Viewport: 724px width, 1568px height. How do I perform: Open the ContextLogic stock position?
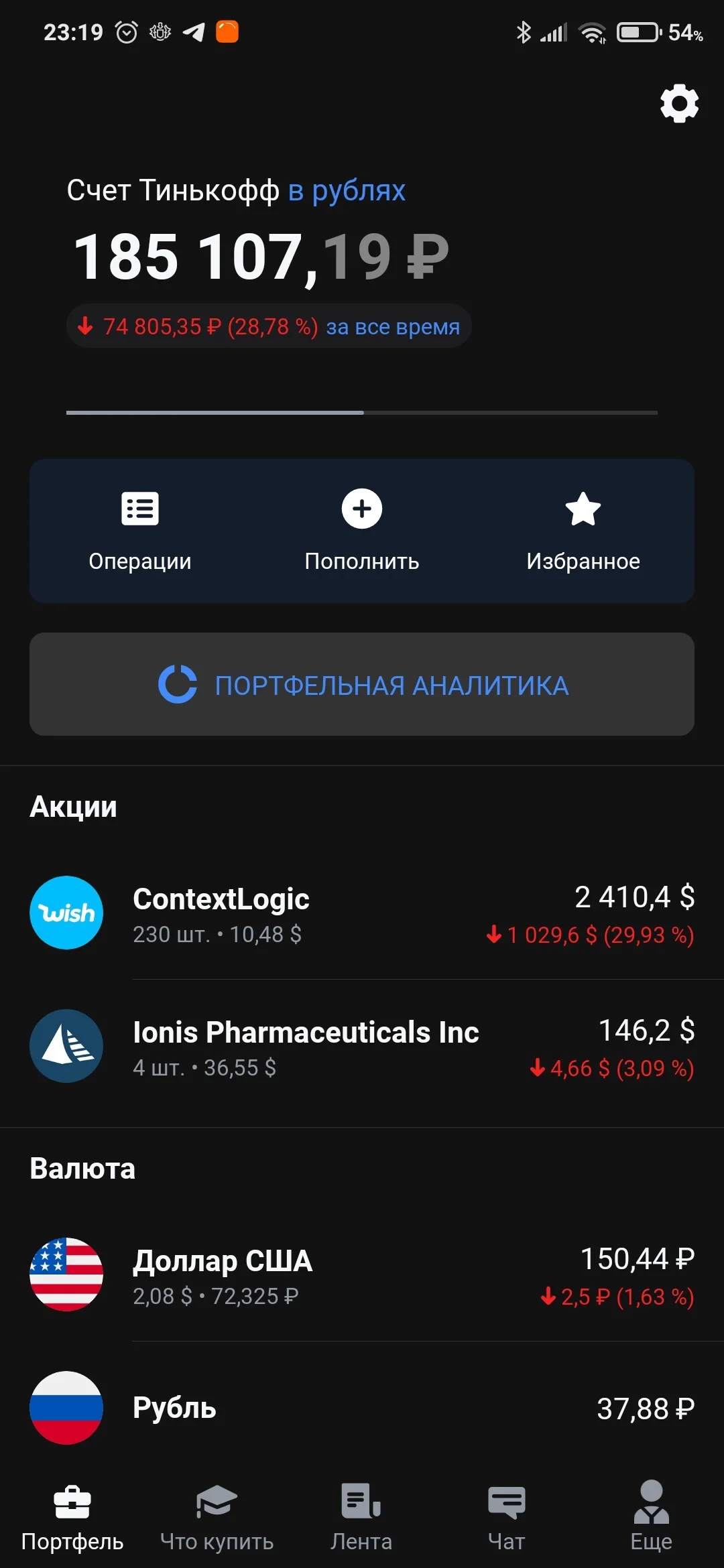point(362,913)
